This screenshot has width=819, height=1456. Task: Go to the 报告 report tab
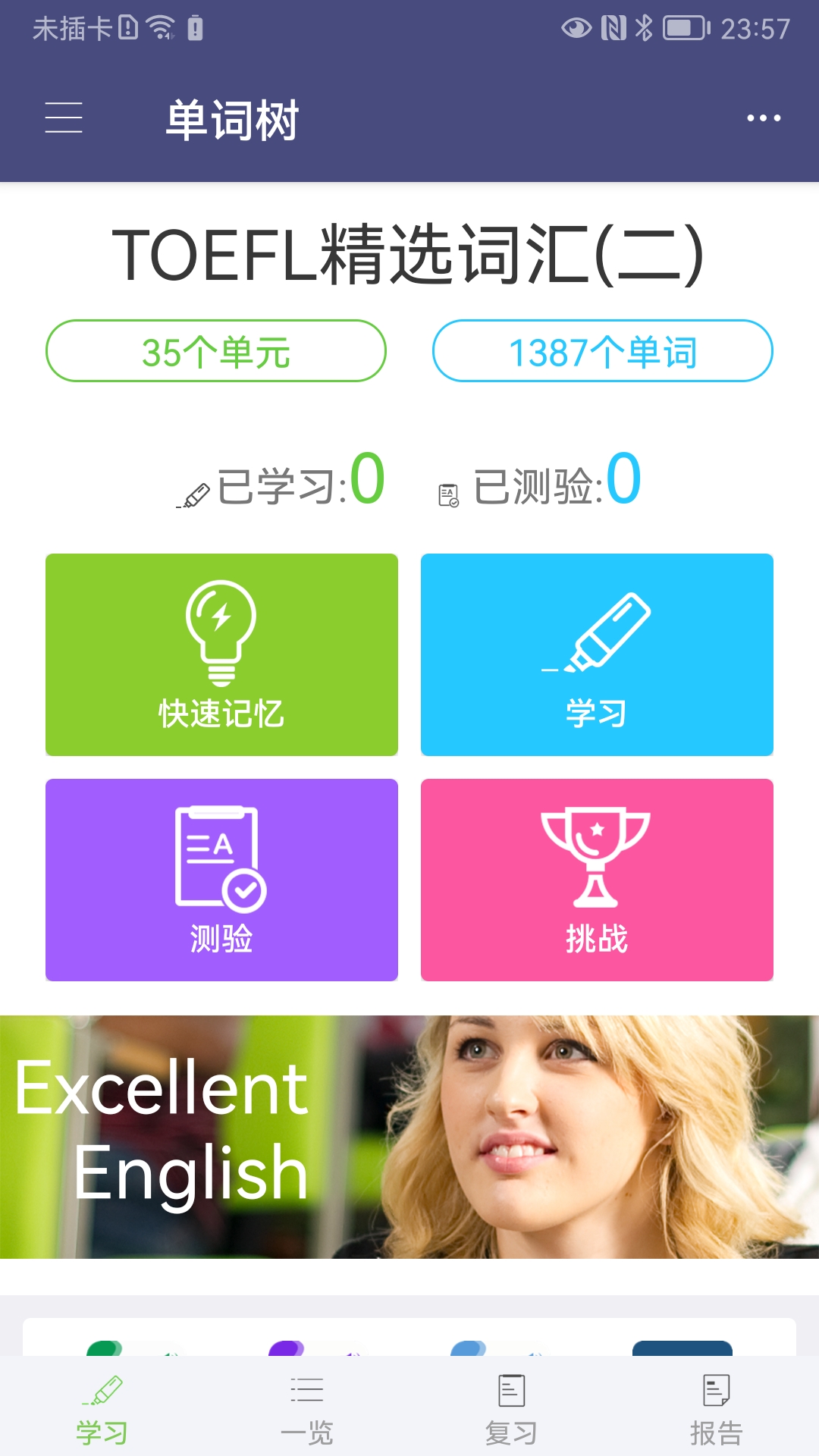716,1409
